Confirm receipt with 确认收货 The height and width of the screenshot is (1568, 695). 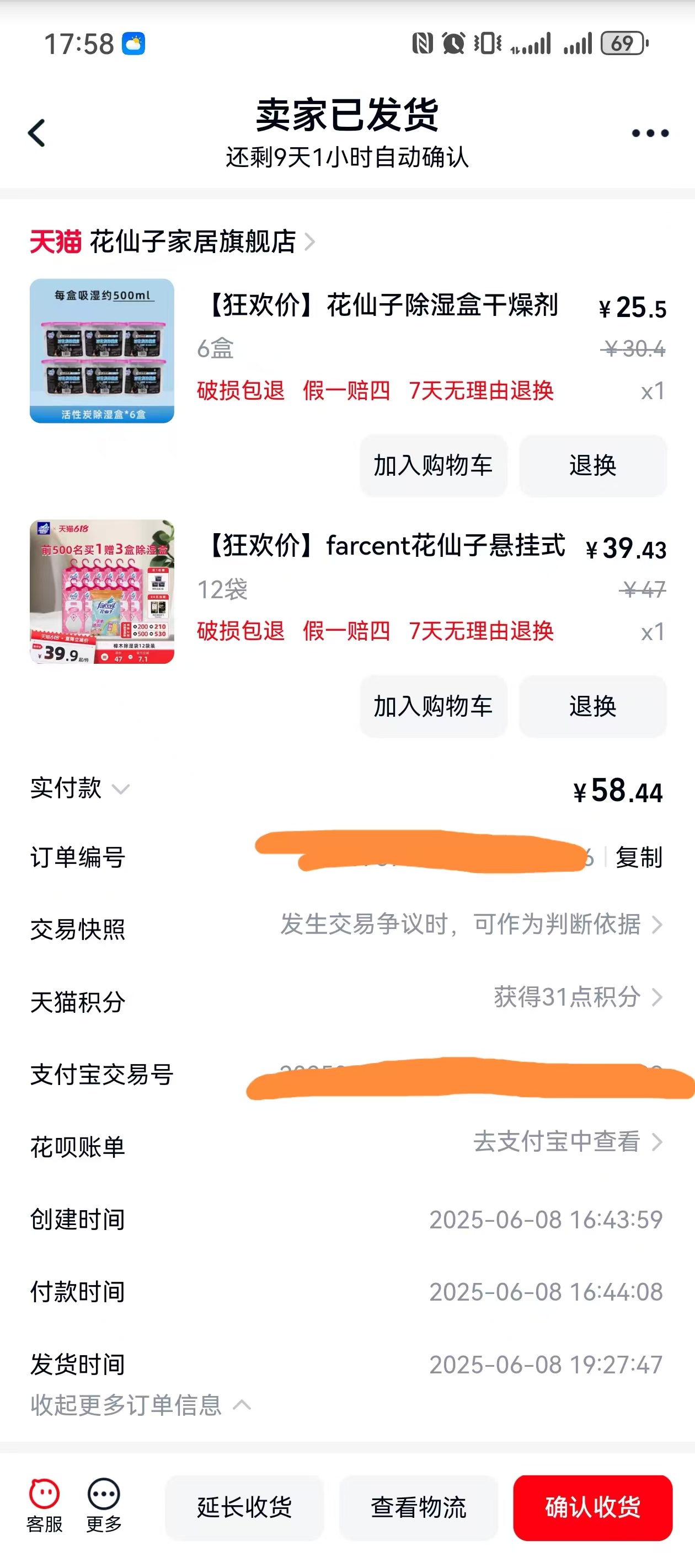[592, 1508]
